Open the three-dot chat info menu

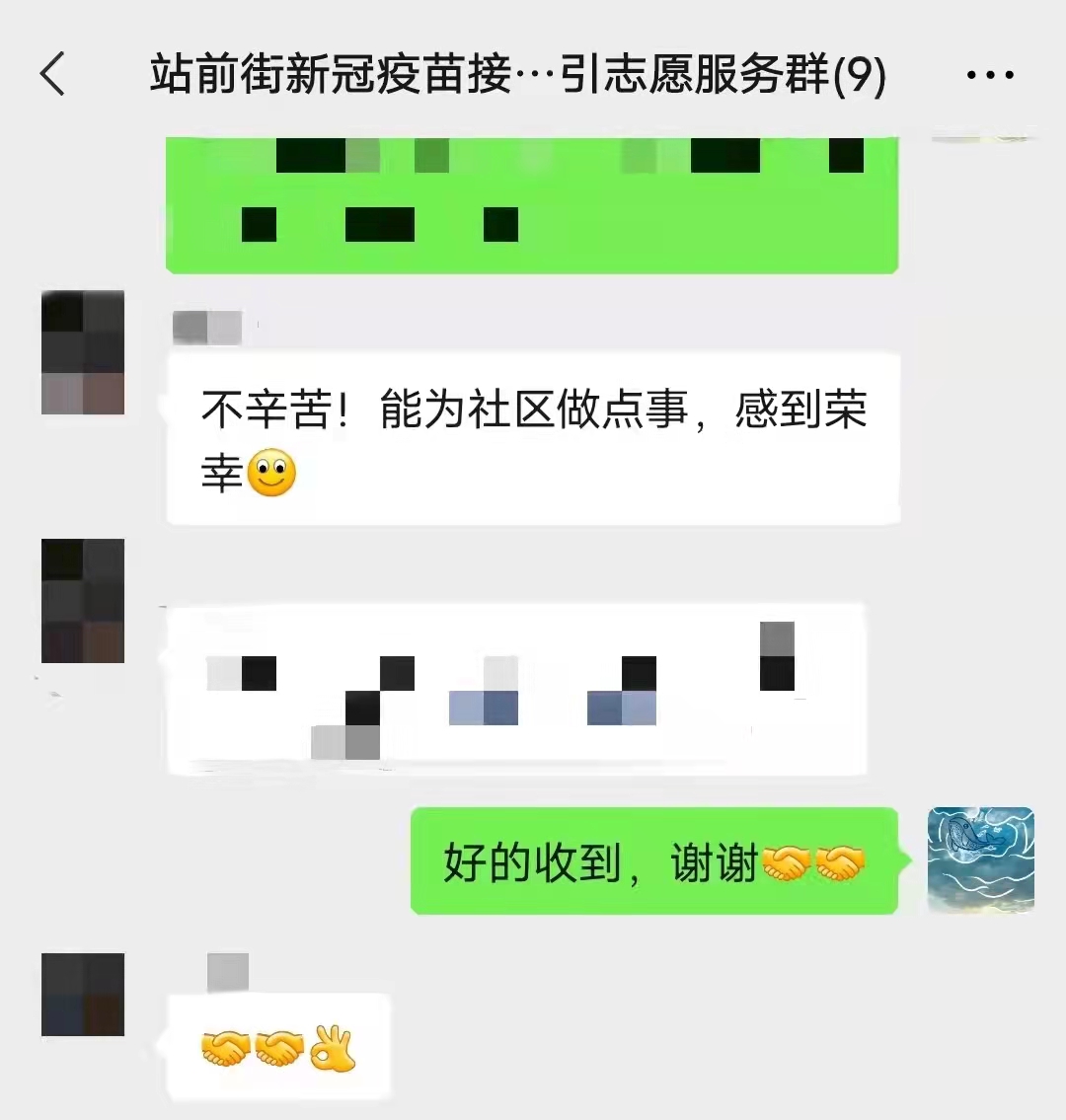[990, 76]
